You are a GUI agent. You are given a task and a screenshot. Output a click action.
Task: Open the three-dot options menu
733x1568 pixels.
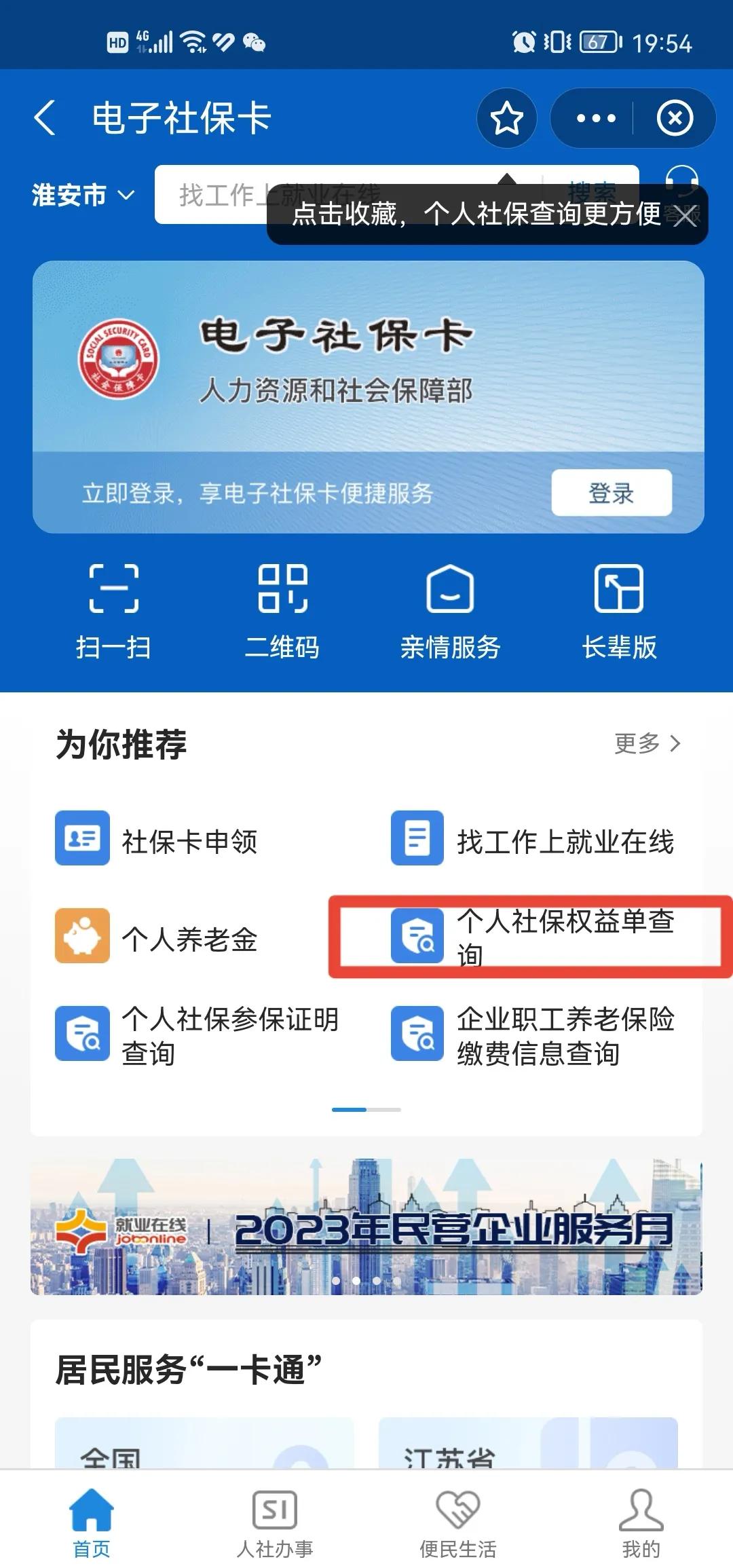[x=590, y=118]
